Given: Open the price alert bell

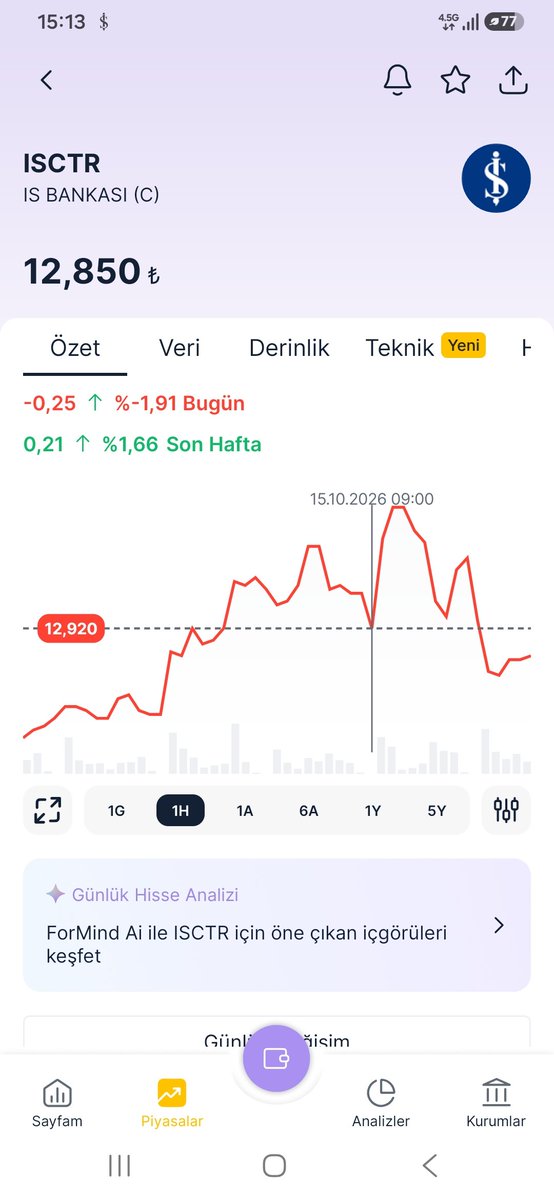Looking at the screenshot, I should (x=397, y=81).
